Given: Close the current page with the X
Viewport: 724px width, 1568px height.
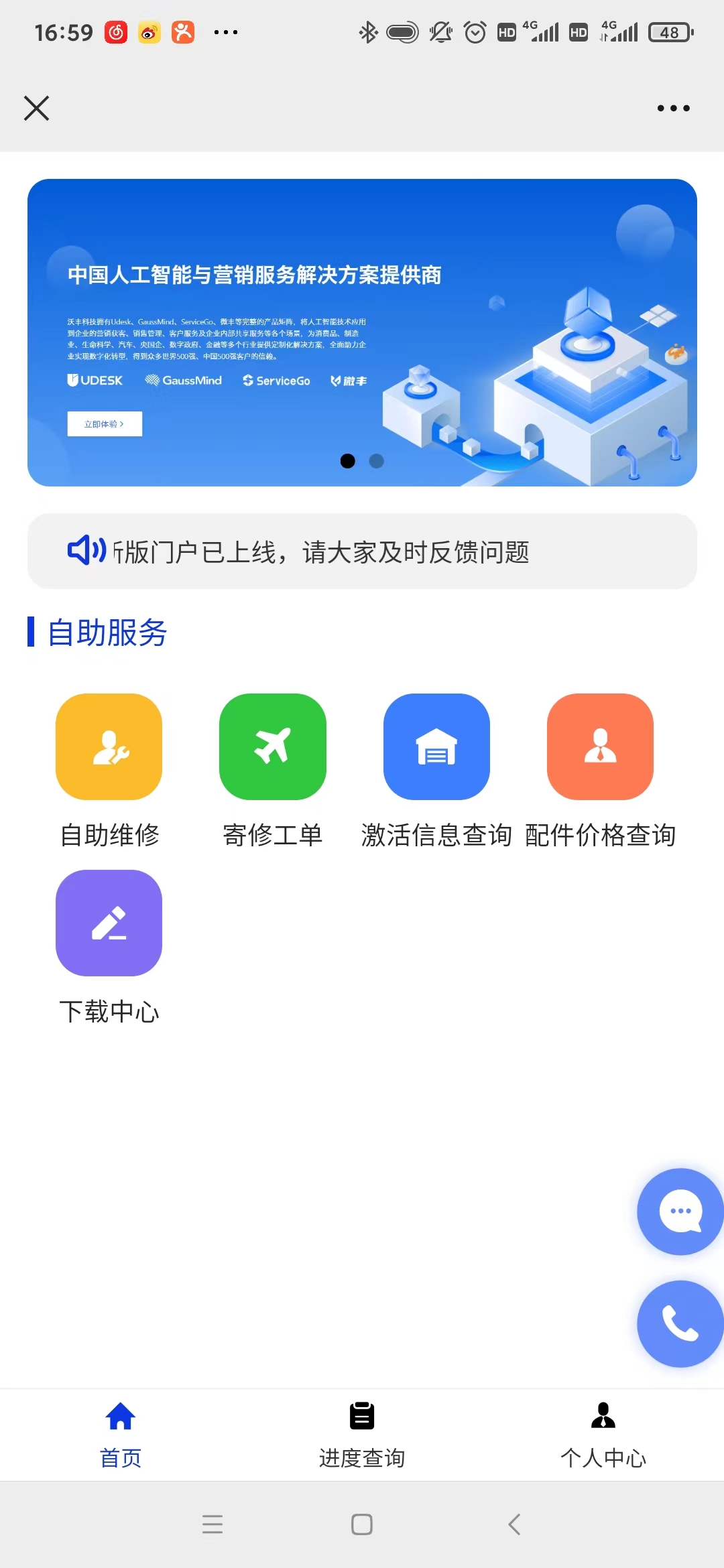Looking at the screenshot, I should pyautogui.click(x=36, y=107).
